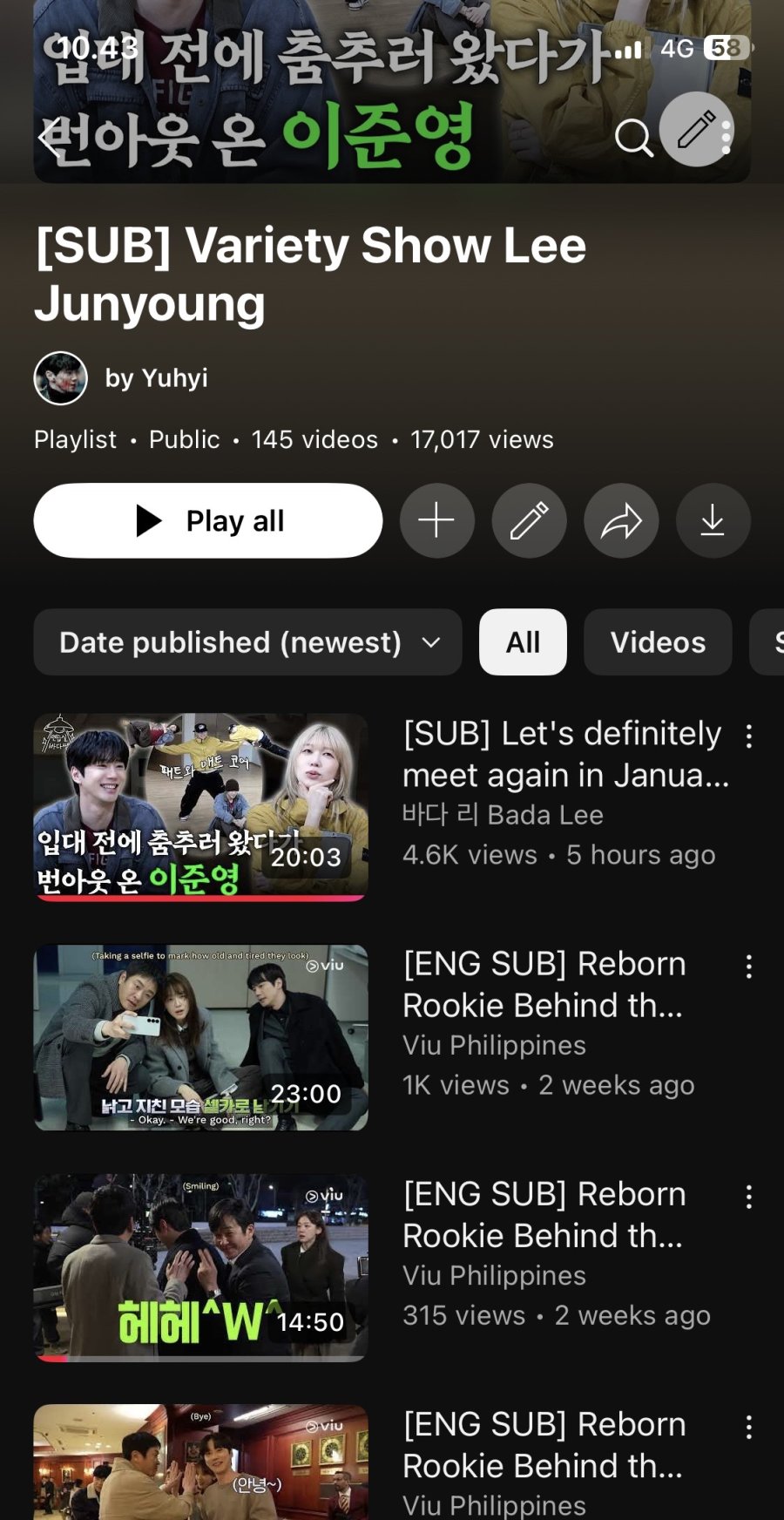Open options for the 1K views Reborn Rookie video
This screenshot has width=784, height=1520.
(749, 967)
